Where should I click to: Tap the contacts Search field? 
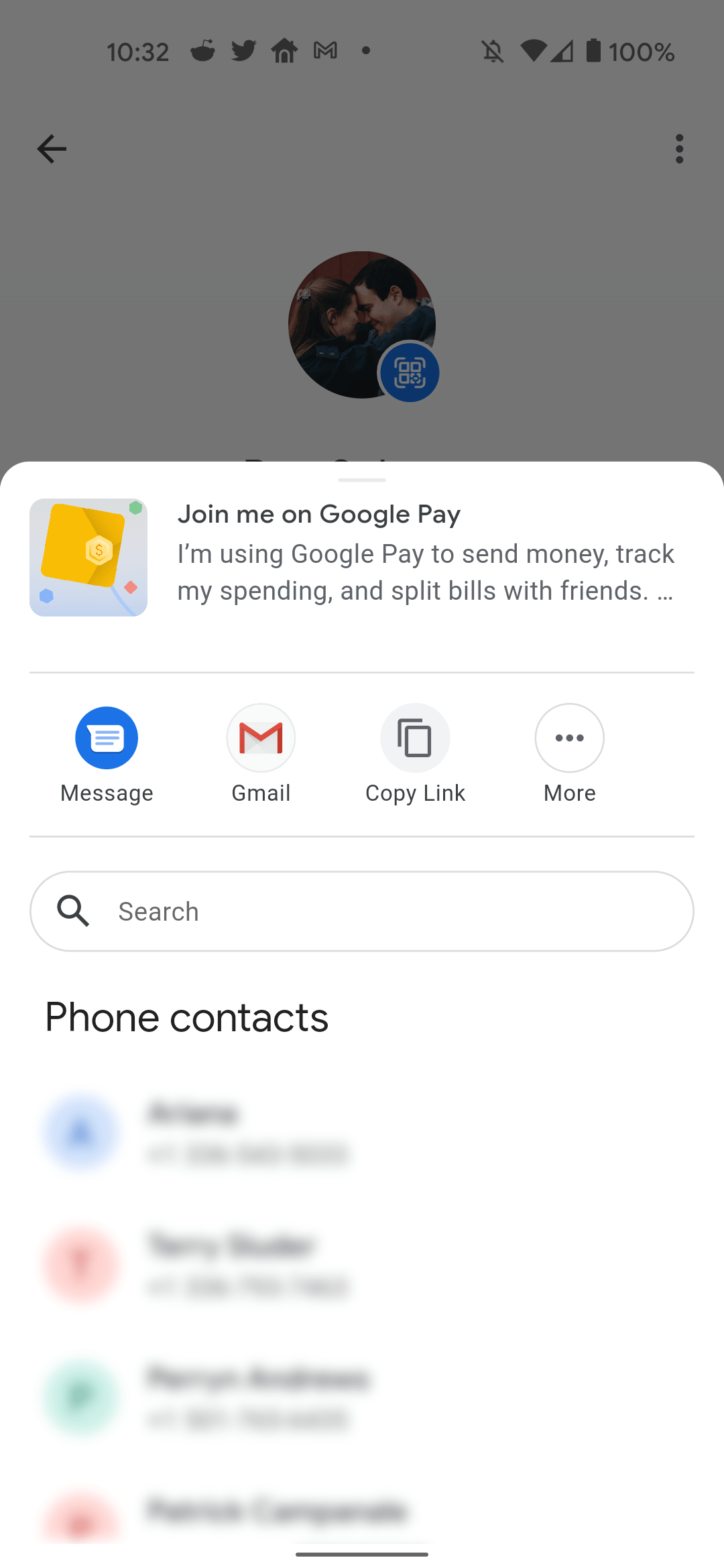click(x=362, y=911)
